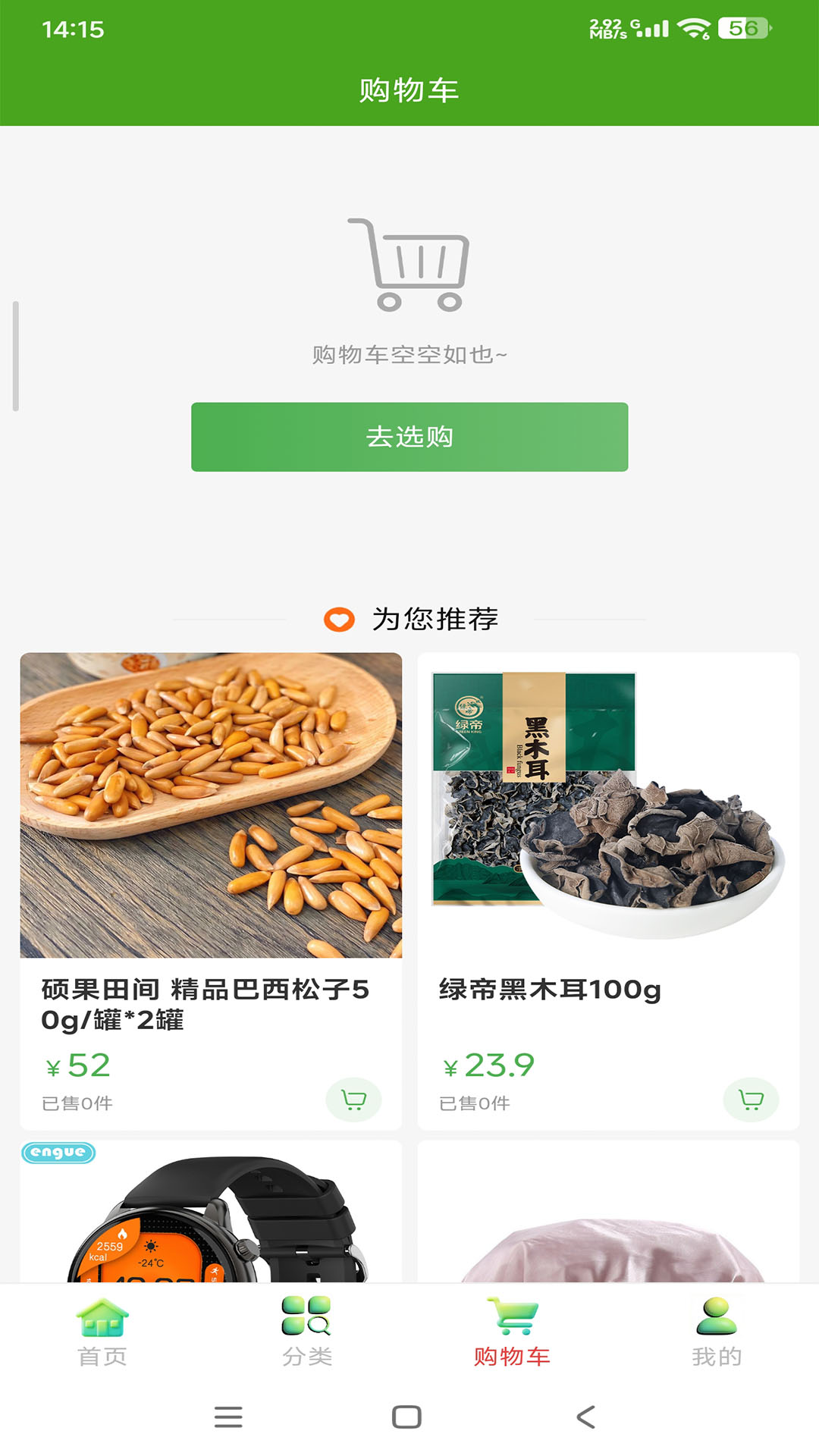Open the 首页 home tab icon

click(102, 1317)
